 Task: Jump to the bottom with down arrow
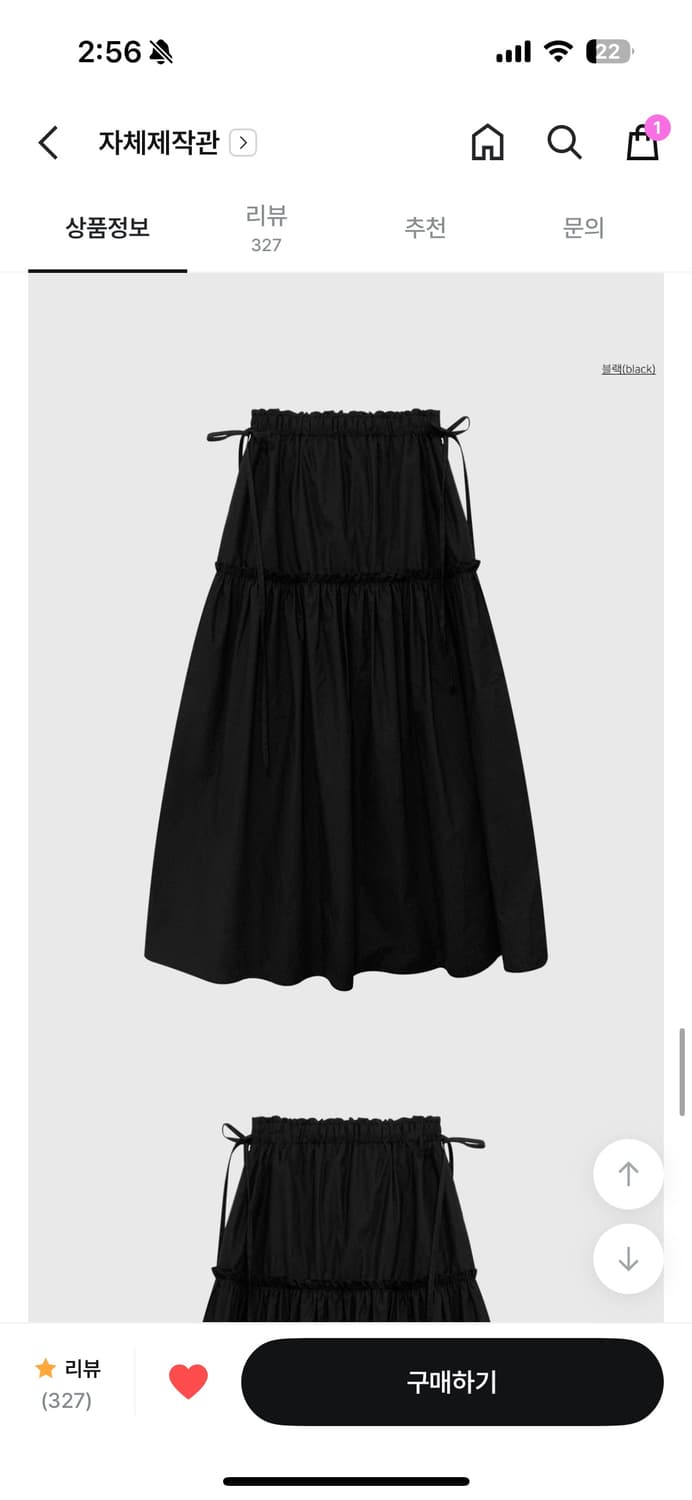click(628, 1259)
